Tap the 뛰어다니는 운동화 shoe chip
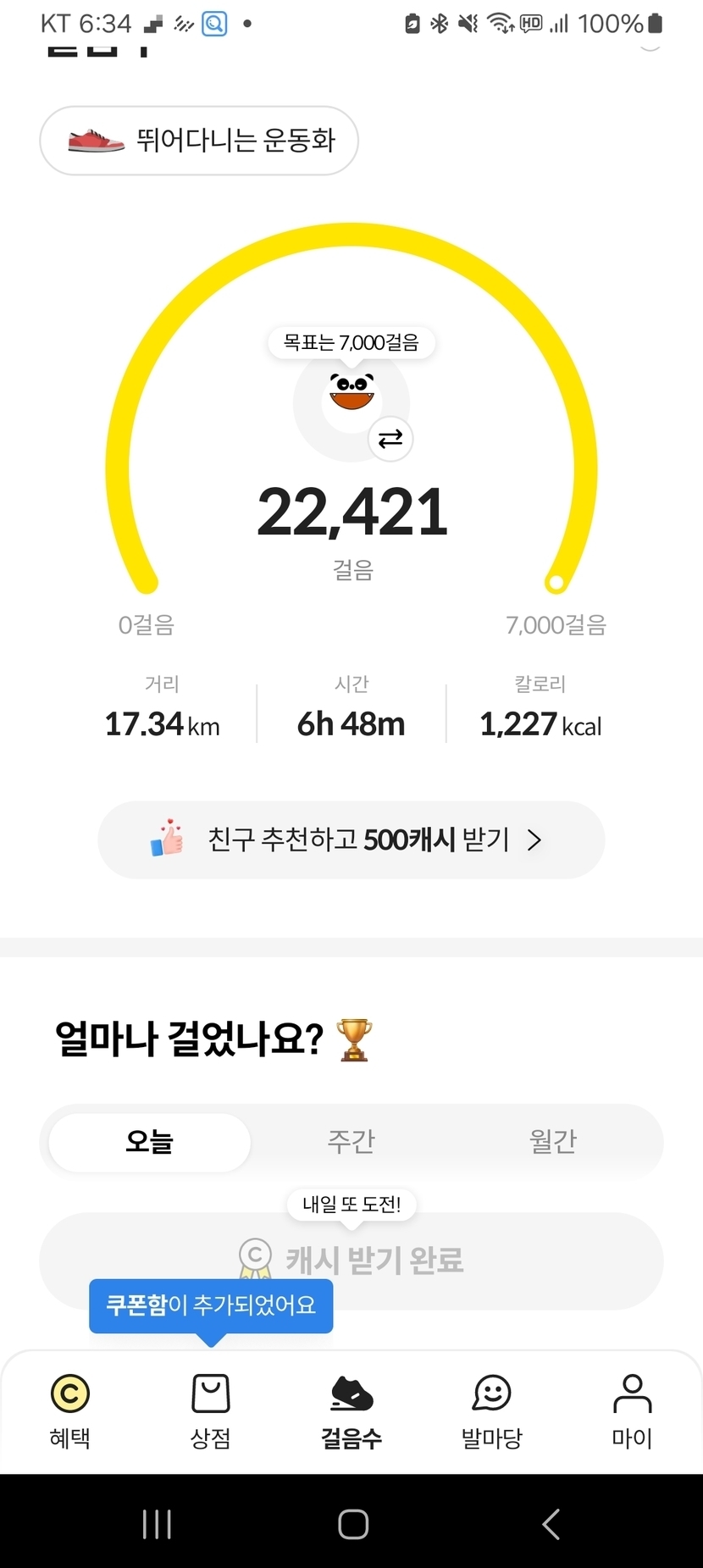703x1568 pixels. point(199,141)
